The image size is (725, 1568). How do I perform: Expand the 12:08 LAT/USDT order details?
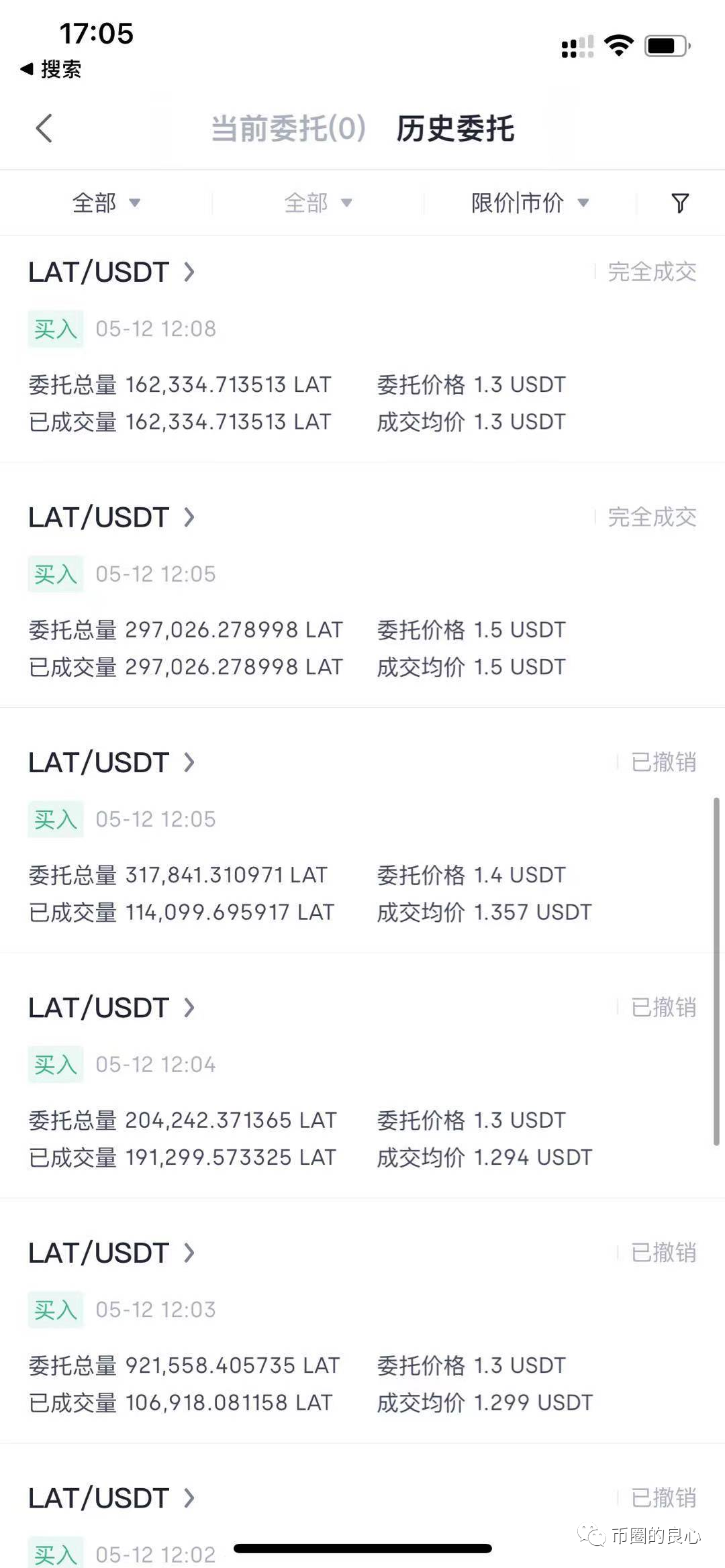pyautogui.click(x=190, y=272)
